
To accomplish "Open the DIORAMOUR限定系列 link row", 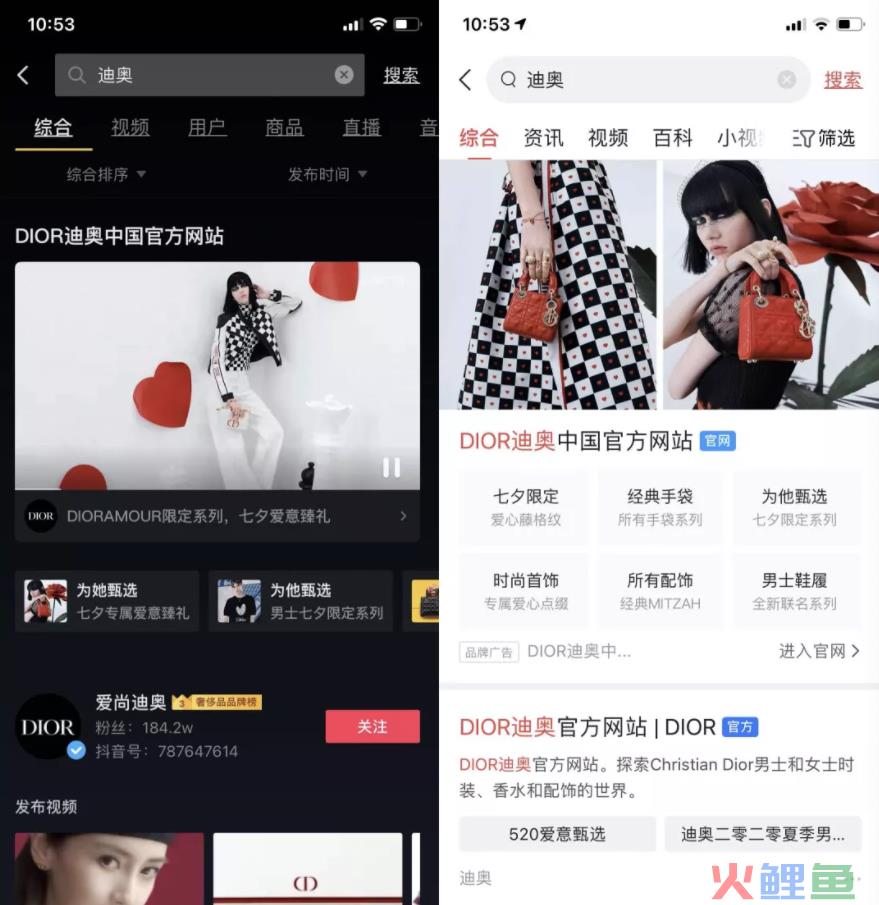I will [217, 516].
